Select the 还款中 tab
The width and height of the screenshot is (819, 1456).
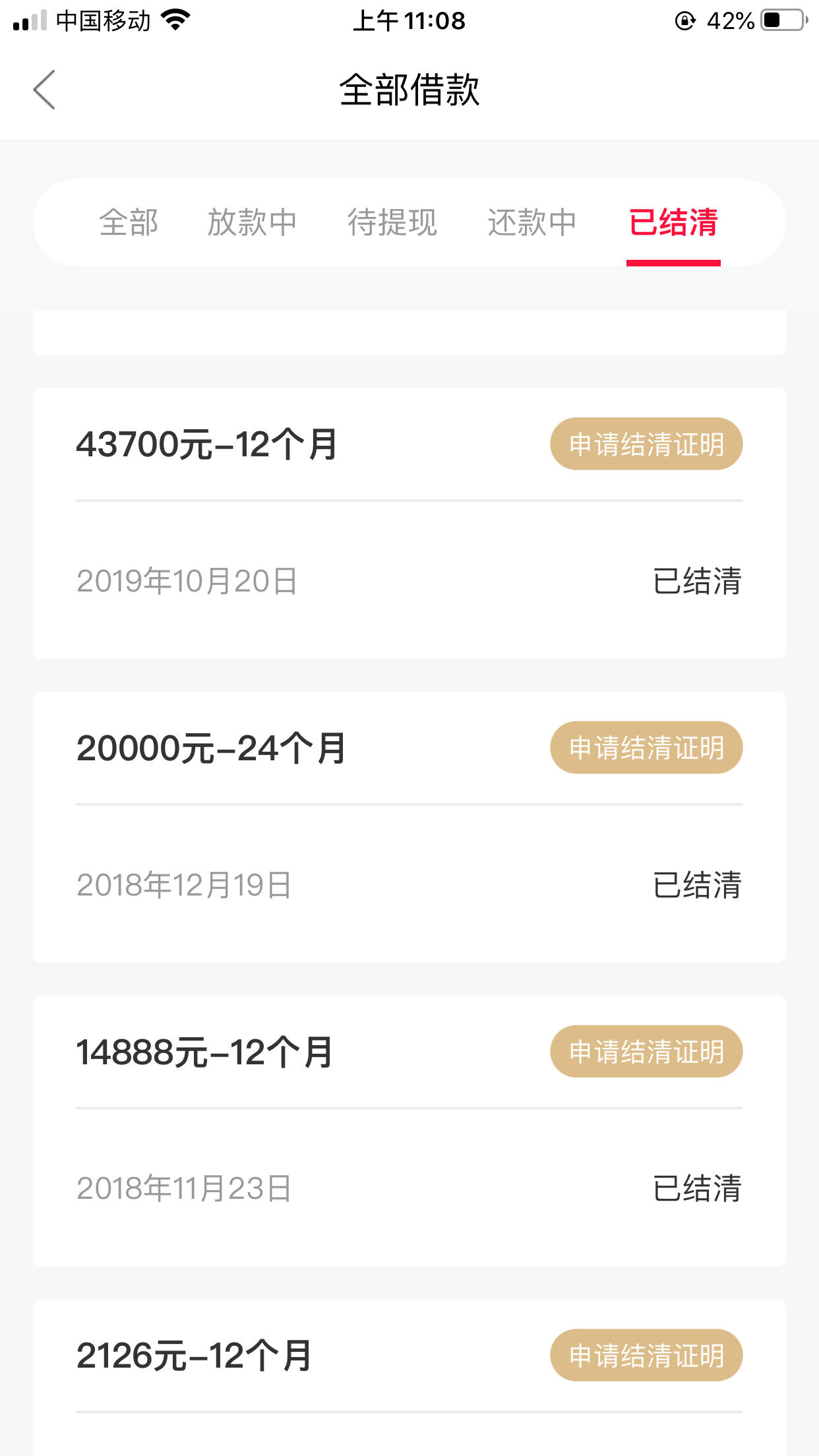coord(532,222)
